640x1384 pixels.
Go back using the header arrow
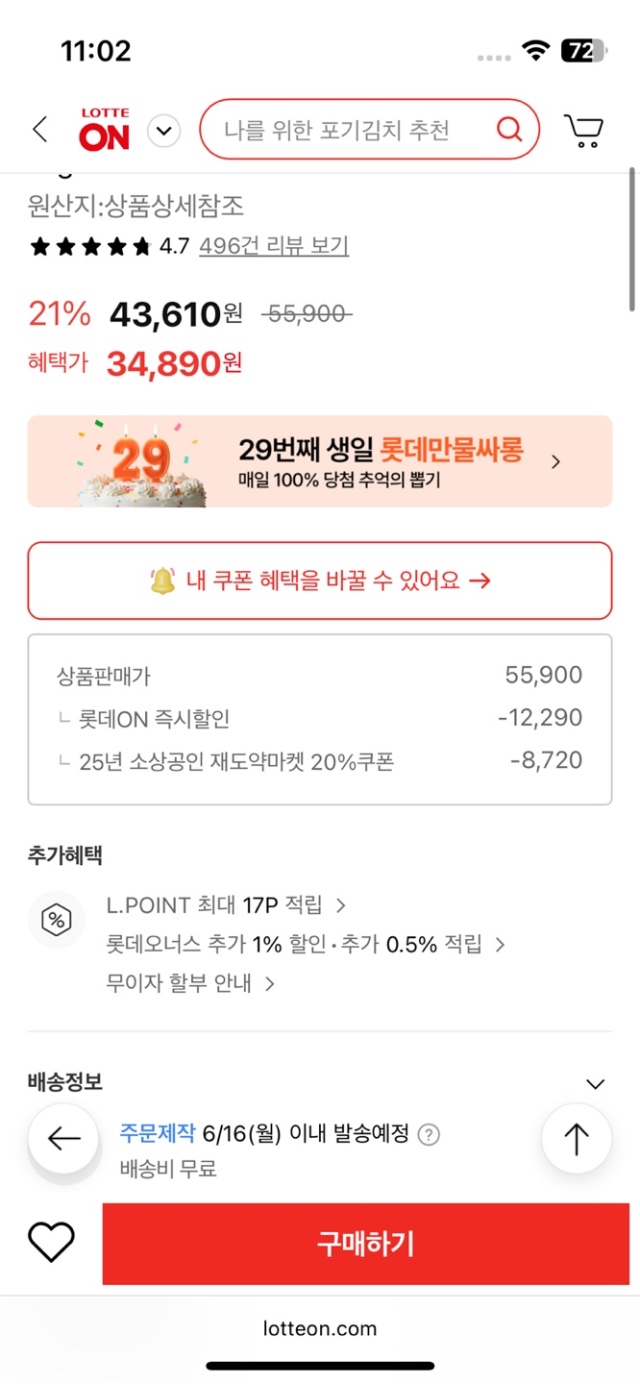(x=40, y=129)
